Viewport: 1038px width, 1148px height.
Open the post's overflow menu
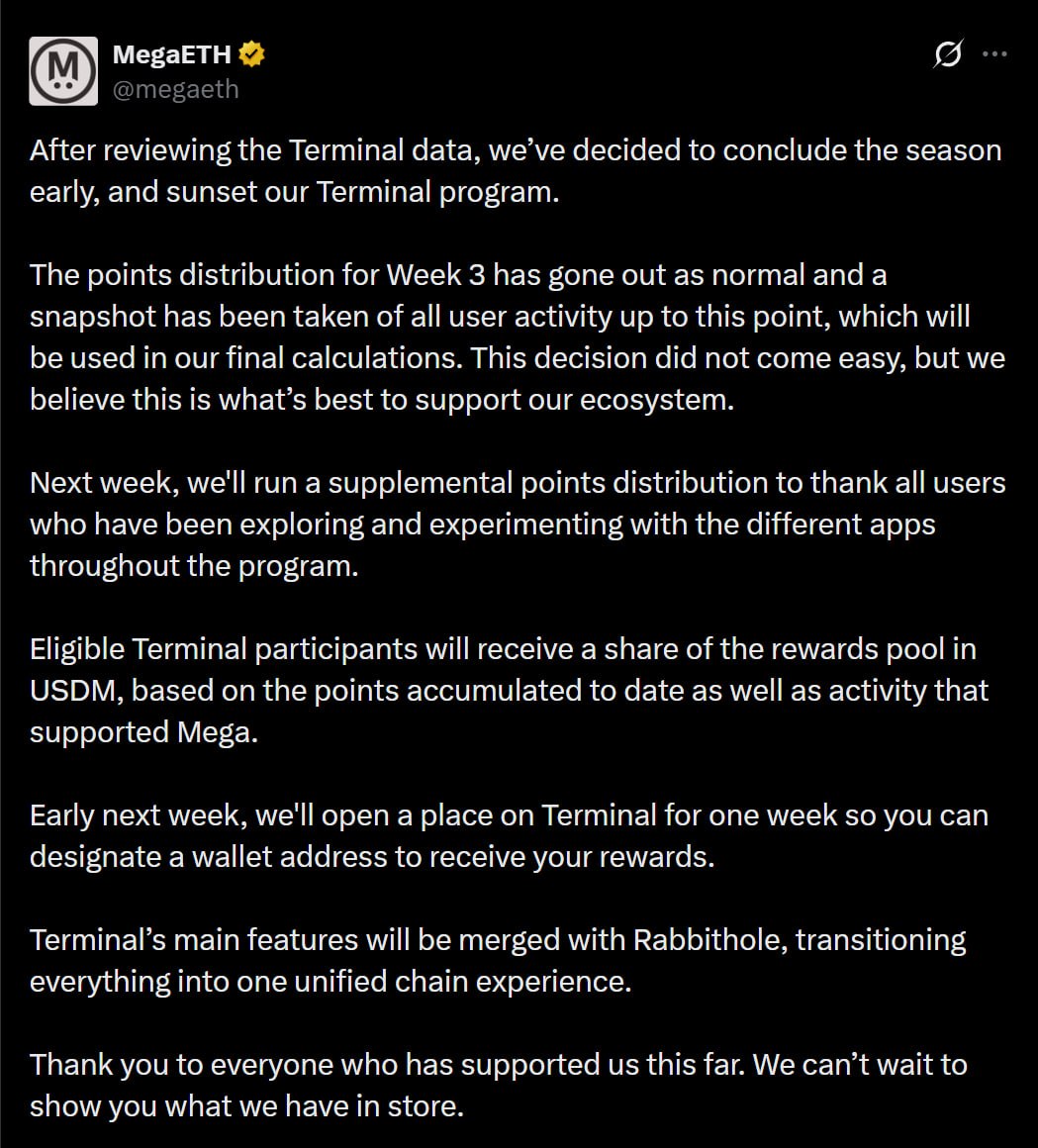click(x=994, y=53)
